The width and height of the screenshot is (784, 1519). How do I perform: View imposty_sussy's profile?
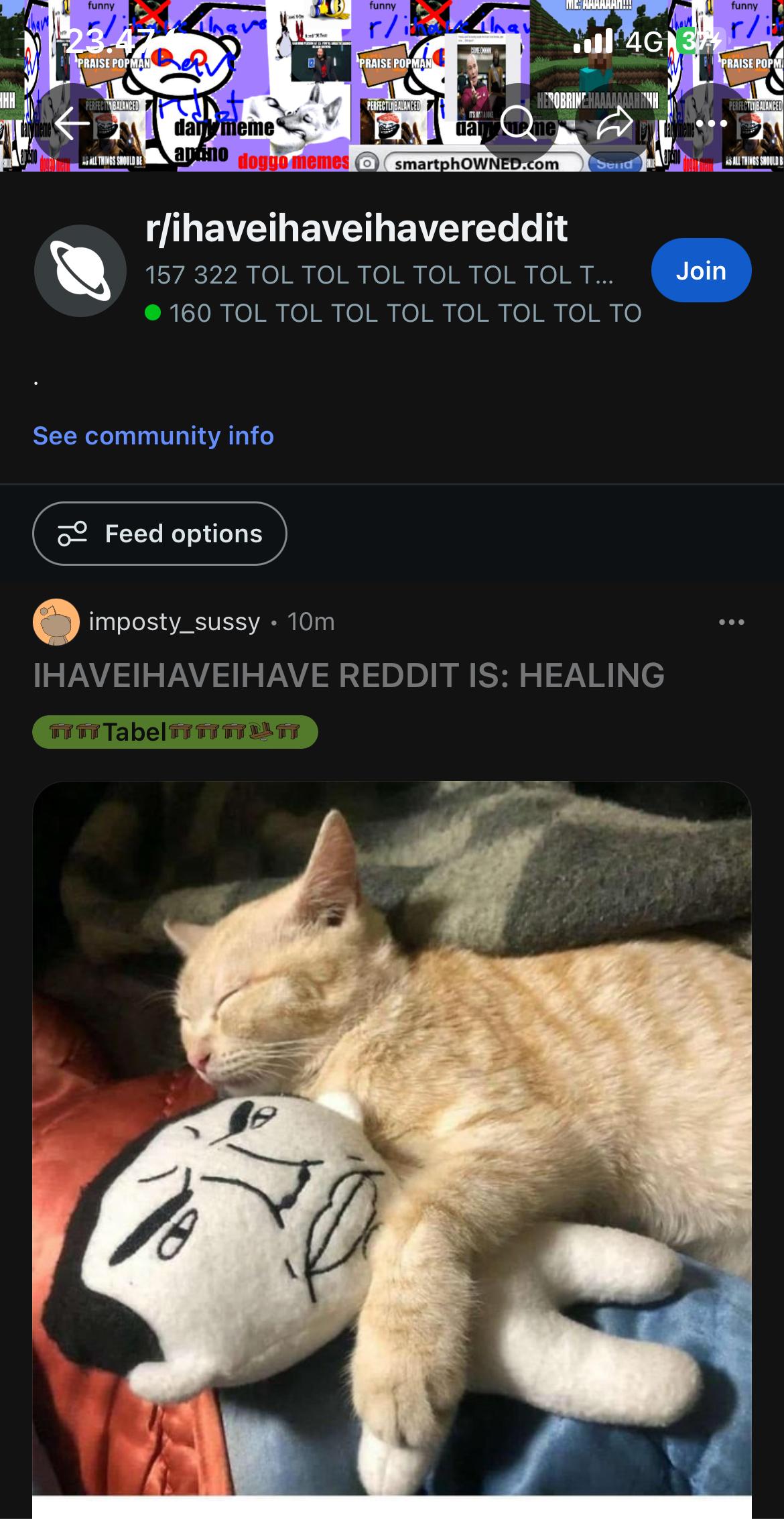(174, 622)
